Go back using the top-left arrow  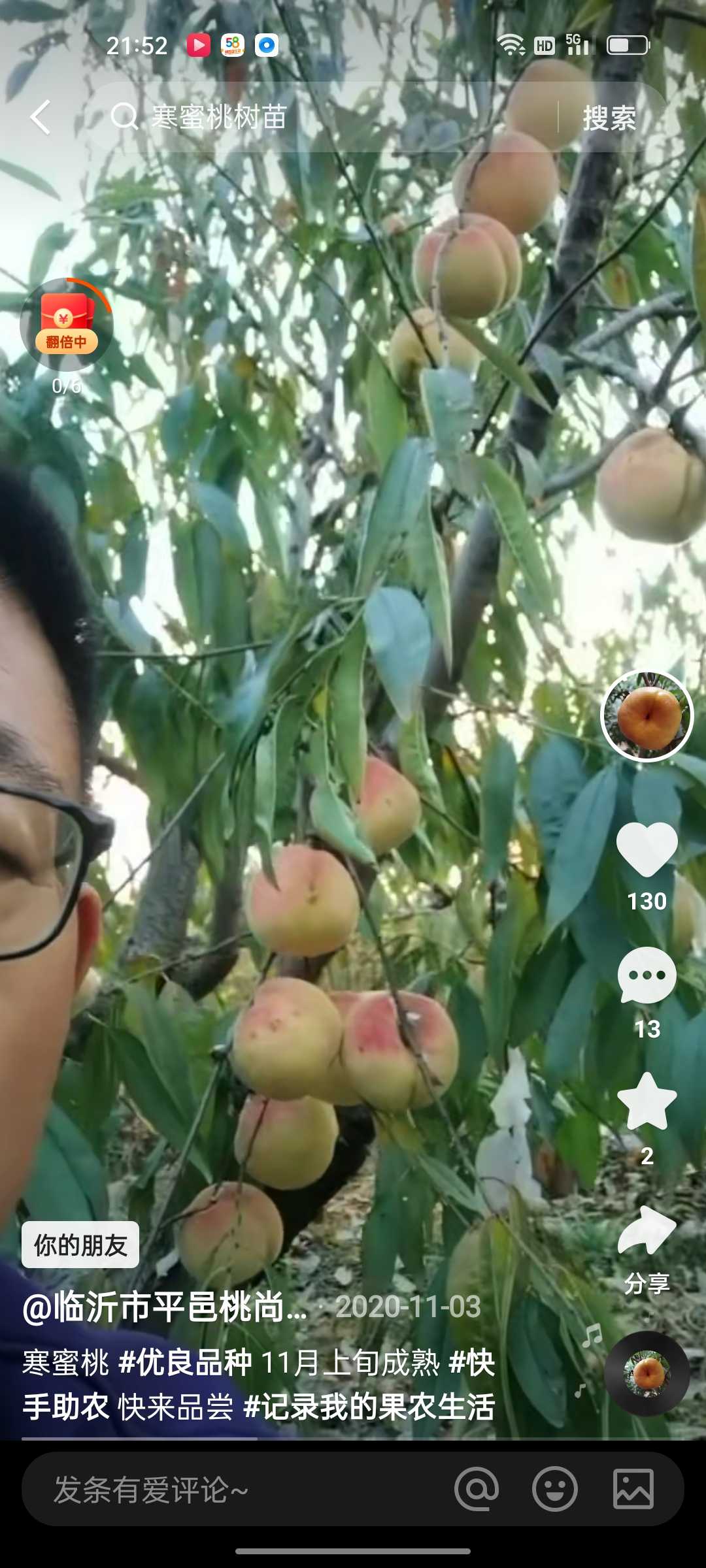click(x=41, y=118)
